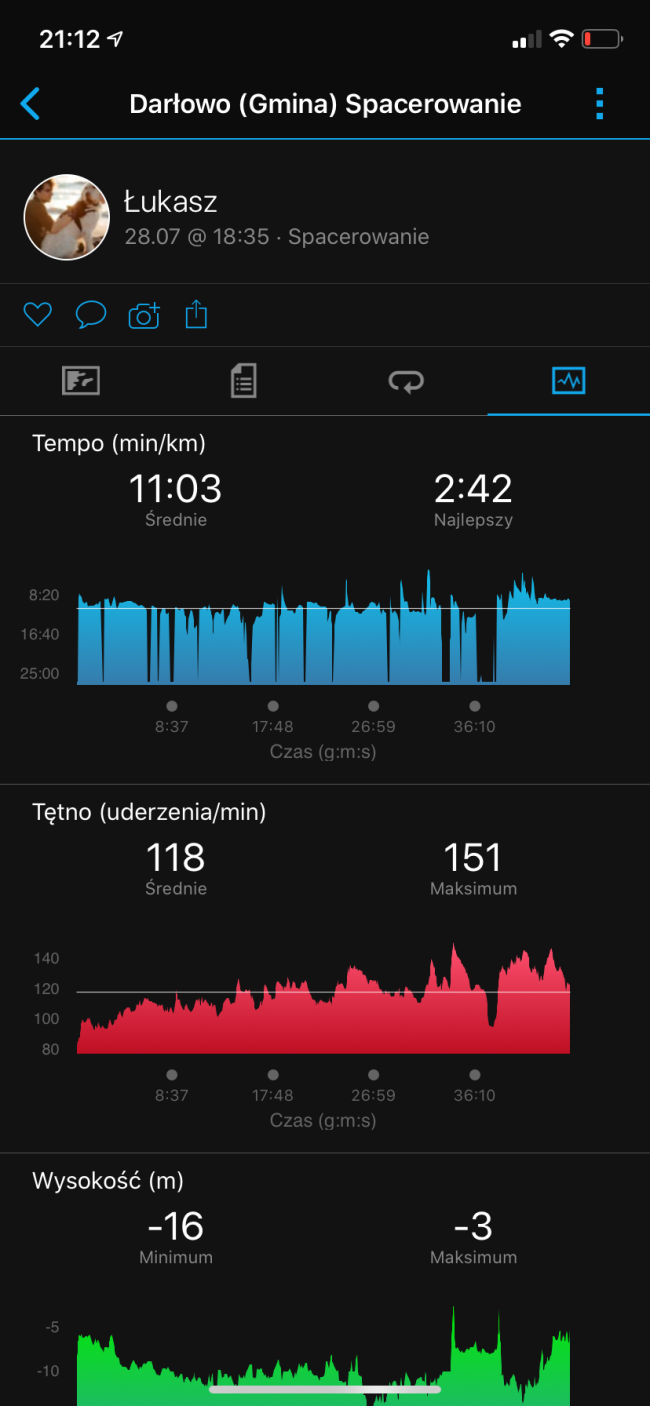Switch to the overview map tab

click(x=81, y=381)
